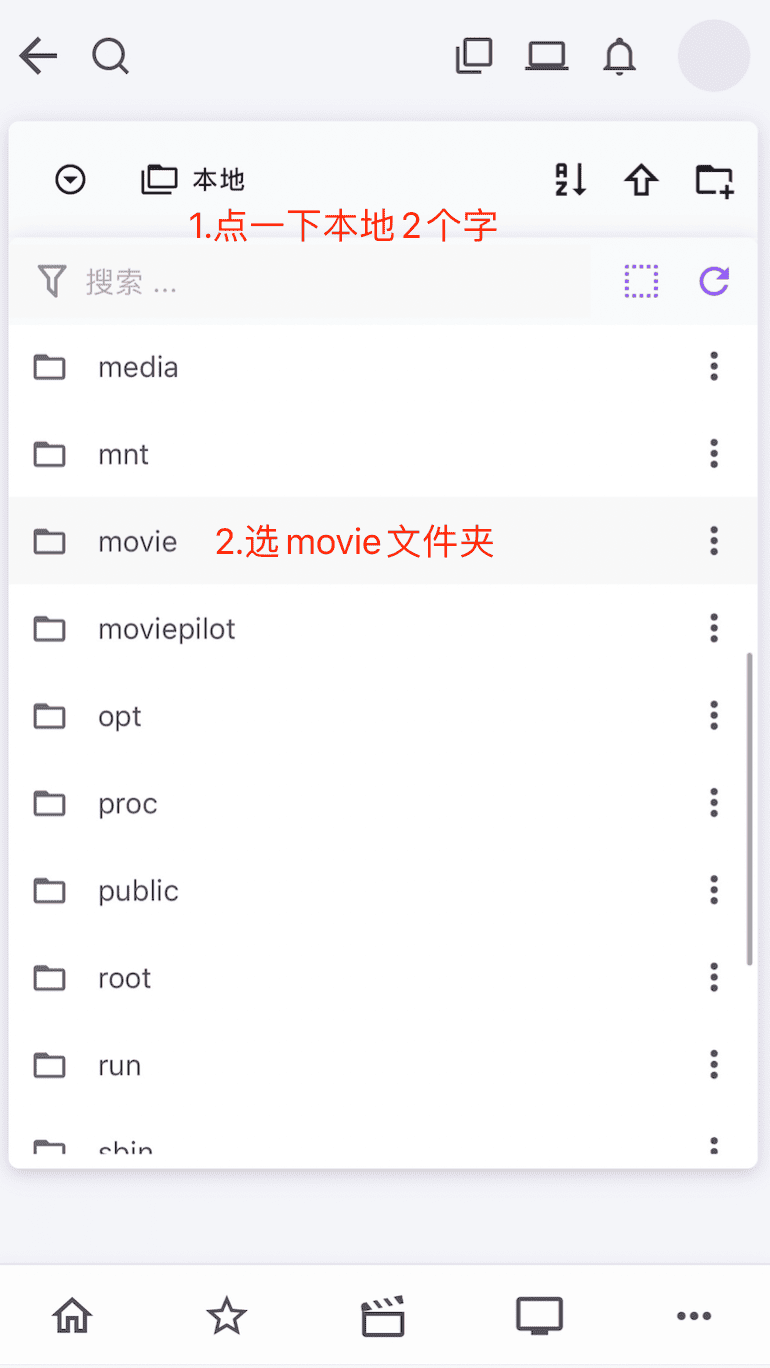Viewport: 770px width, 1368px height.
Task: Open the three-dot menu for moviepilot folder
Action: pos(714,628)
